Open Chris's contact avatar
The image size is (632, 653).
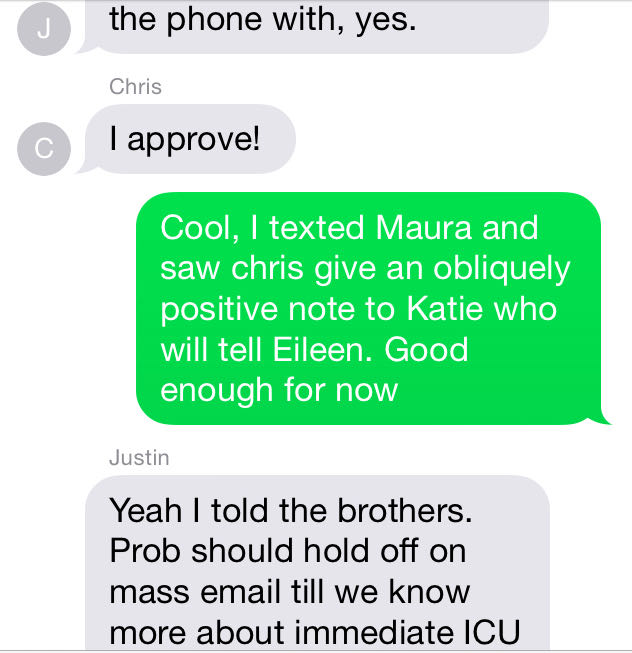pyautogui.click(x=43, y=149)
